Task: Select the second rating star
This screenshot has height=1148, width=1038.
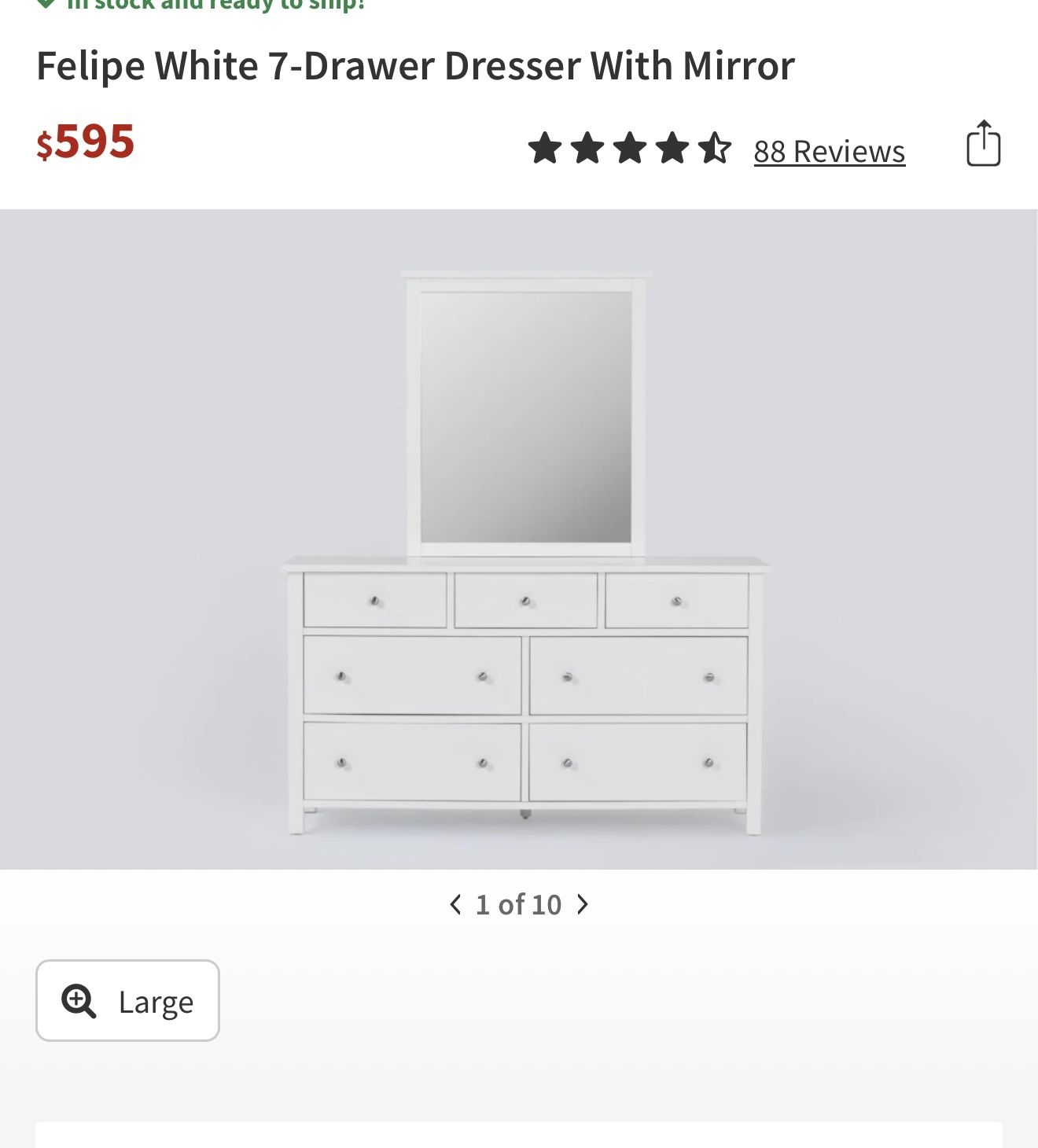Action: (x=588, y=148)
